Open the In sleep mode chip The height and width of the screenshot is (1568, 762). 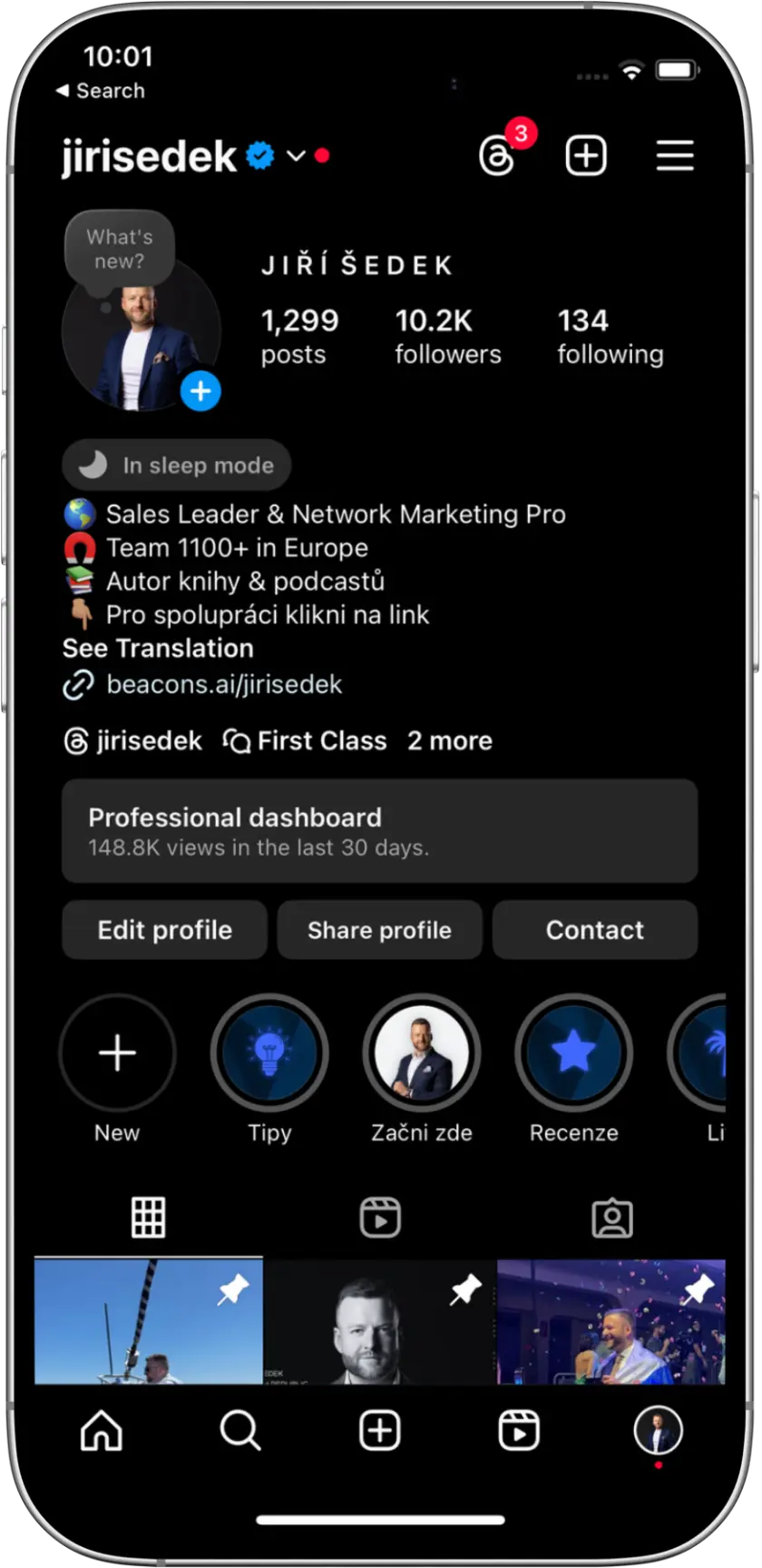tap(177, 465)
